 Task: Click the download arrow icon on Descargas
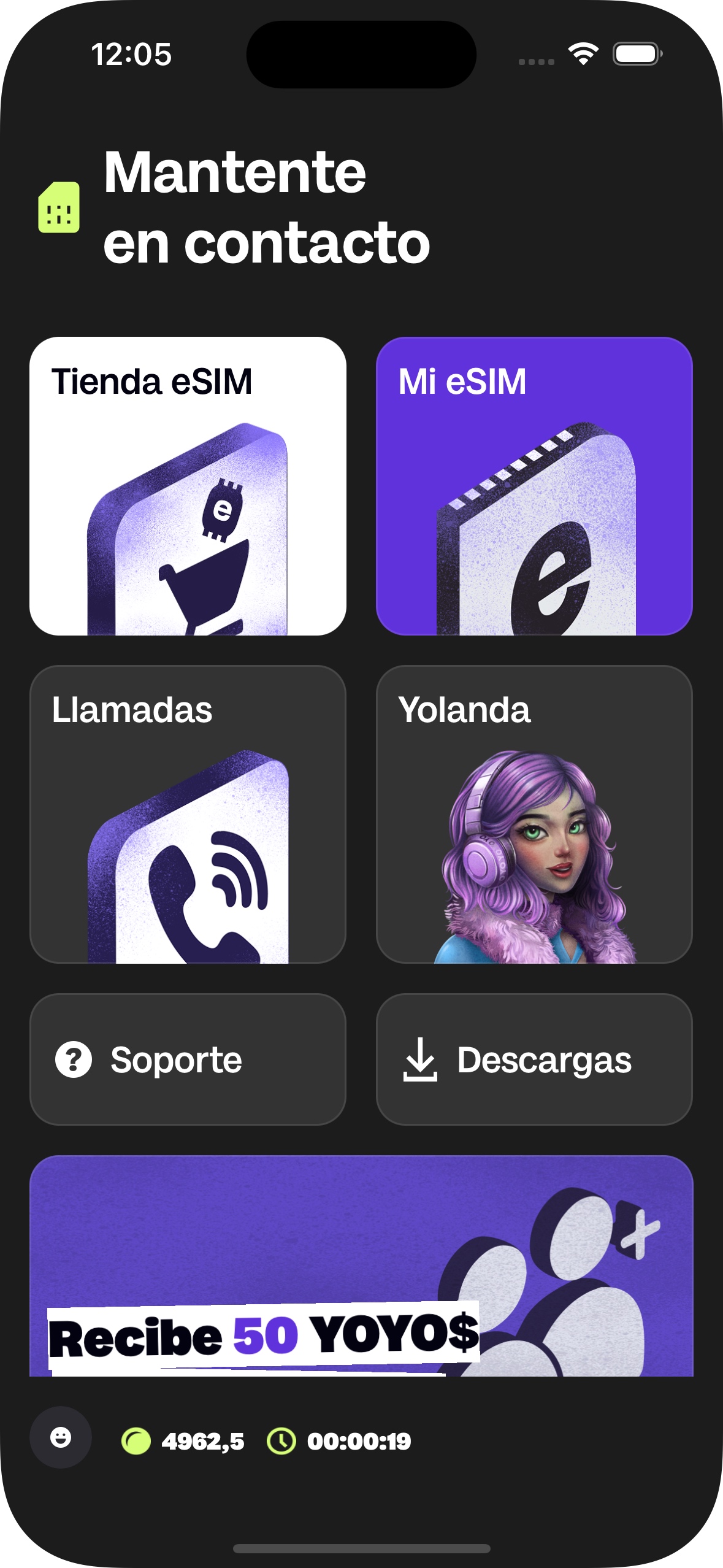click(421, 1059)
